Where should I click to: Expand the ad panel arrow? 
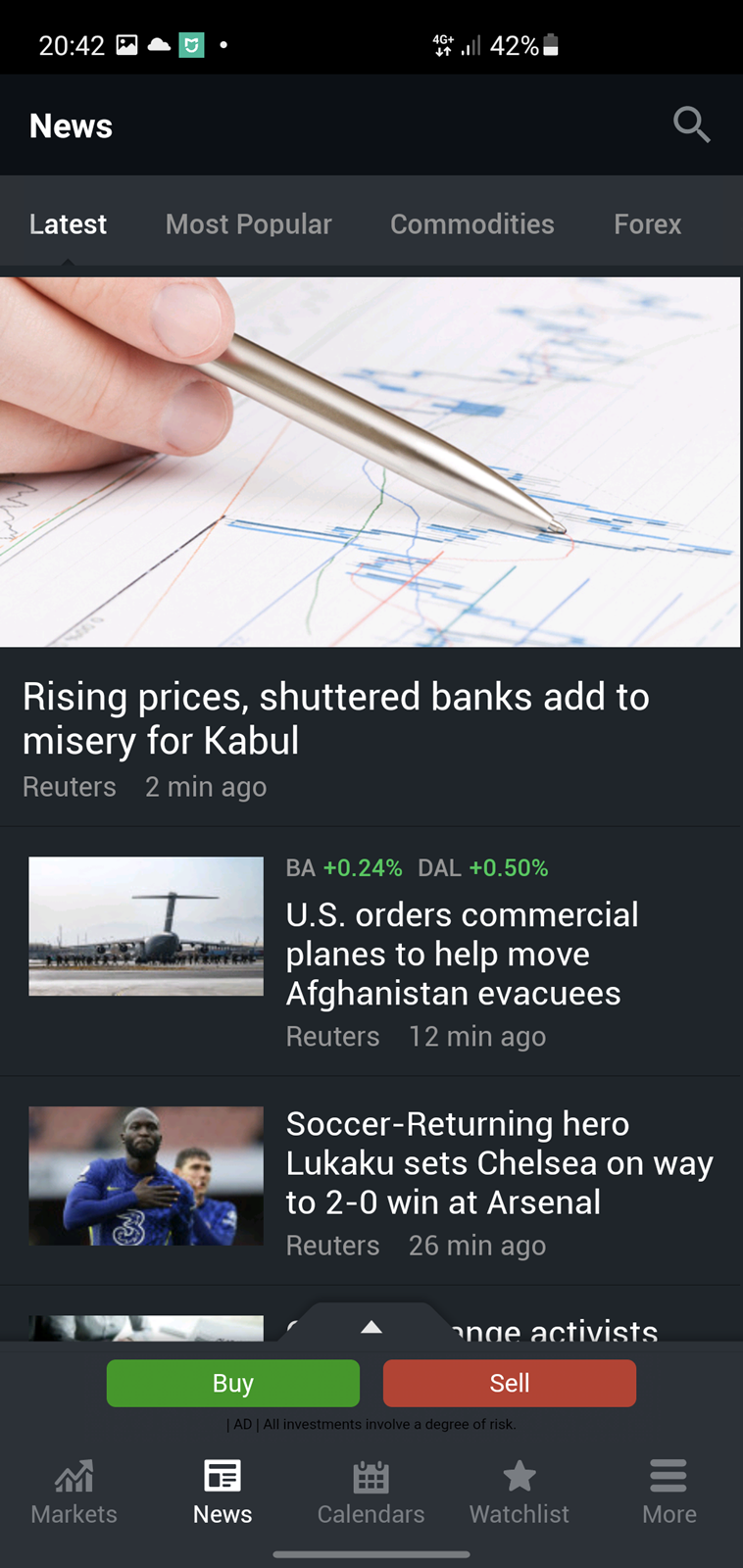[371, 1326]
